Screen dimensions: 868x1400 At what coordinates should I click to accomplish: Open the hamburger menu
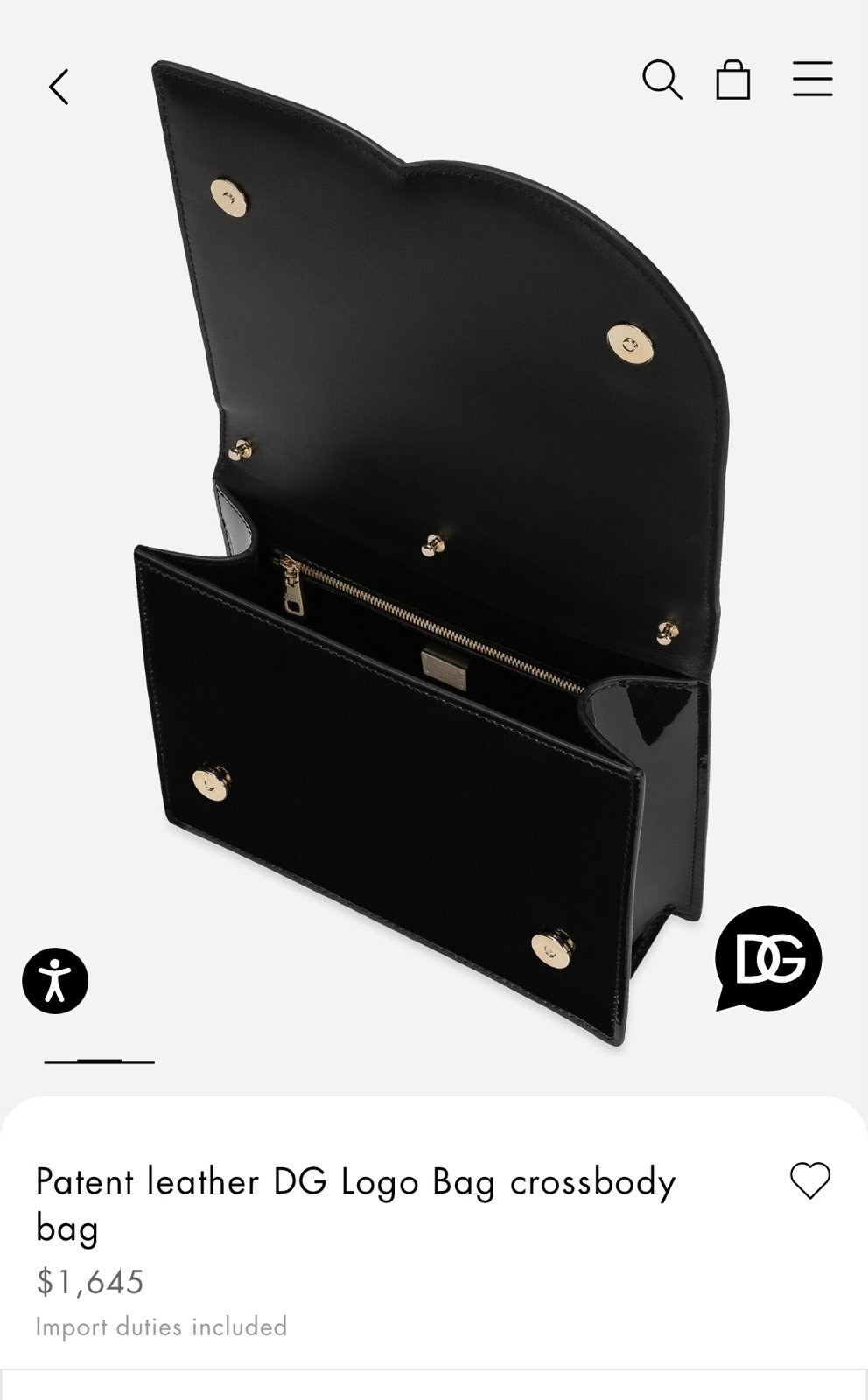(812, 79)
